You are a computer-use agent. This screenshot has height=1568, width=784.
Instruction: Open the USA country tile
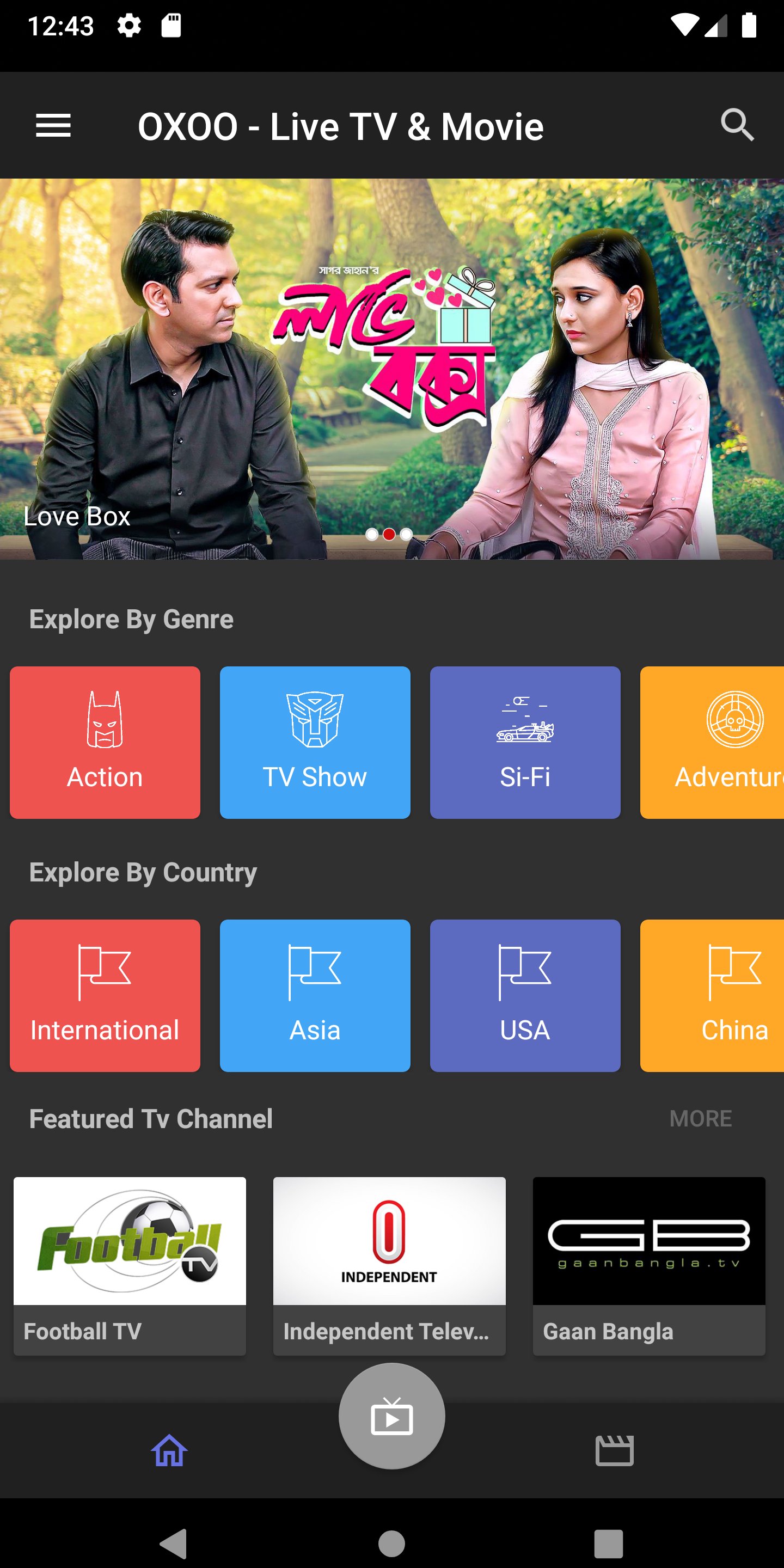525,995
